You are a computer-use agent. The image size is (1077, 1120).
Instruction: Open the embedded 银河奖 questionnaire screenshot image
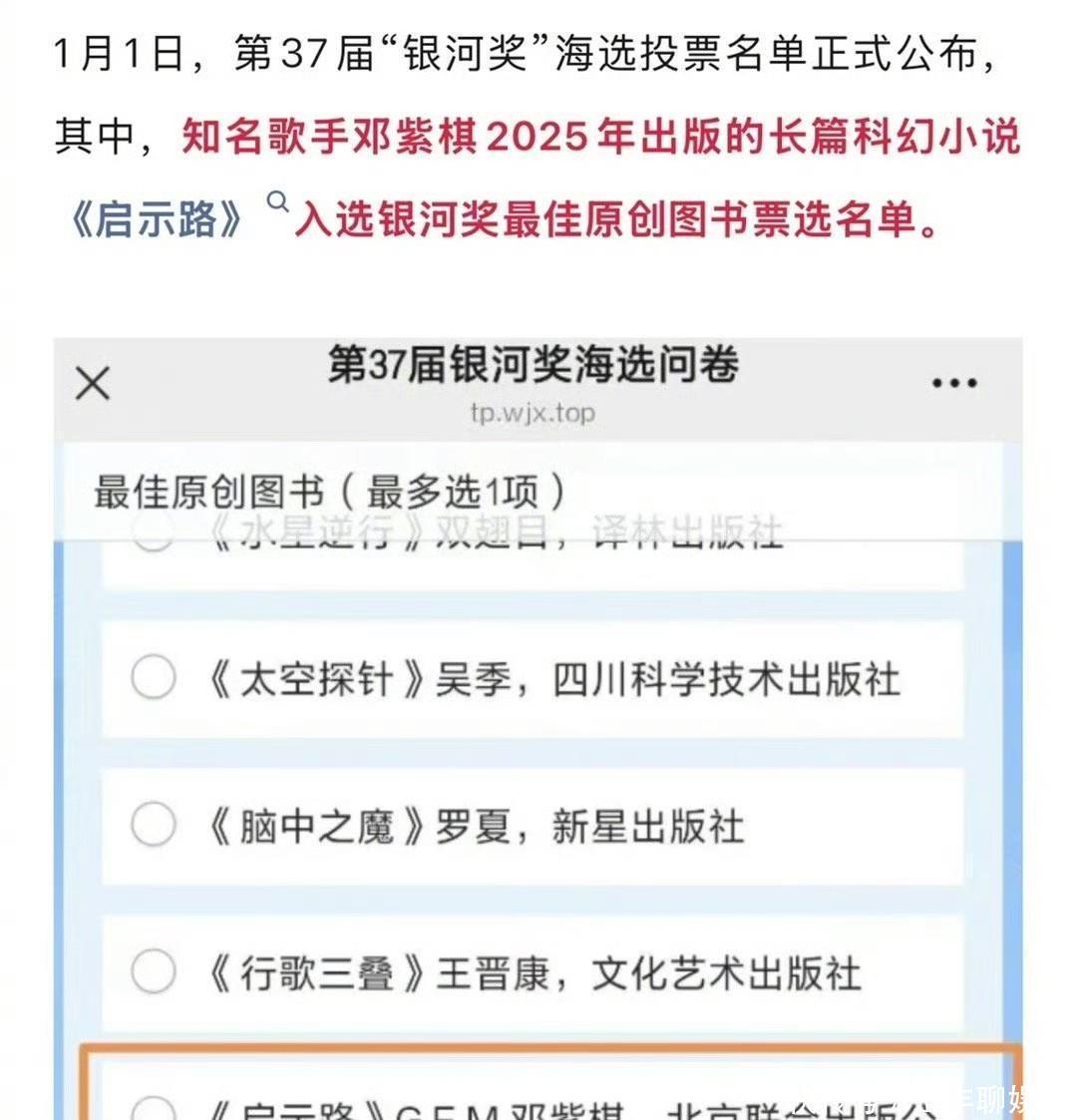click(x=538, y=728)
